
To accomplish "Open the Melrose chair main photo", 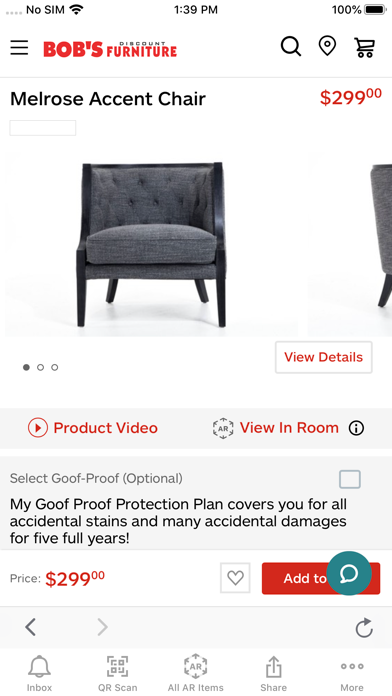I will [x=151, y=245].
